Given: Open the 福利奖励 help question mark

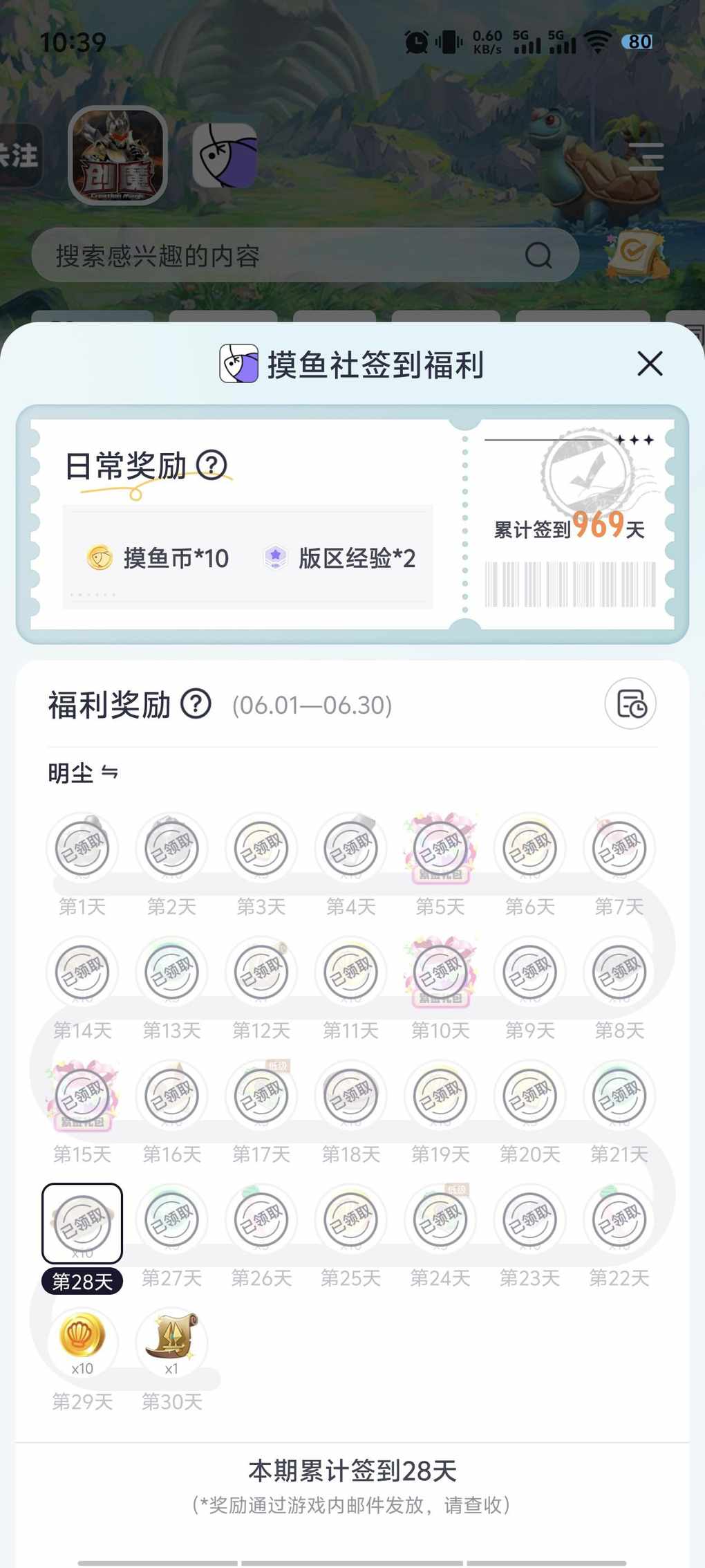Looking at the screenshot, I should [x=196, y=704].
